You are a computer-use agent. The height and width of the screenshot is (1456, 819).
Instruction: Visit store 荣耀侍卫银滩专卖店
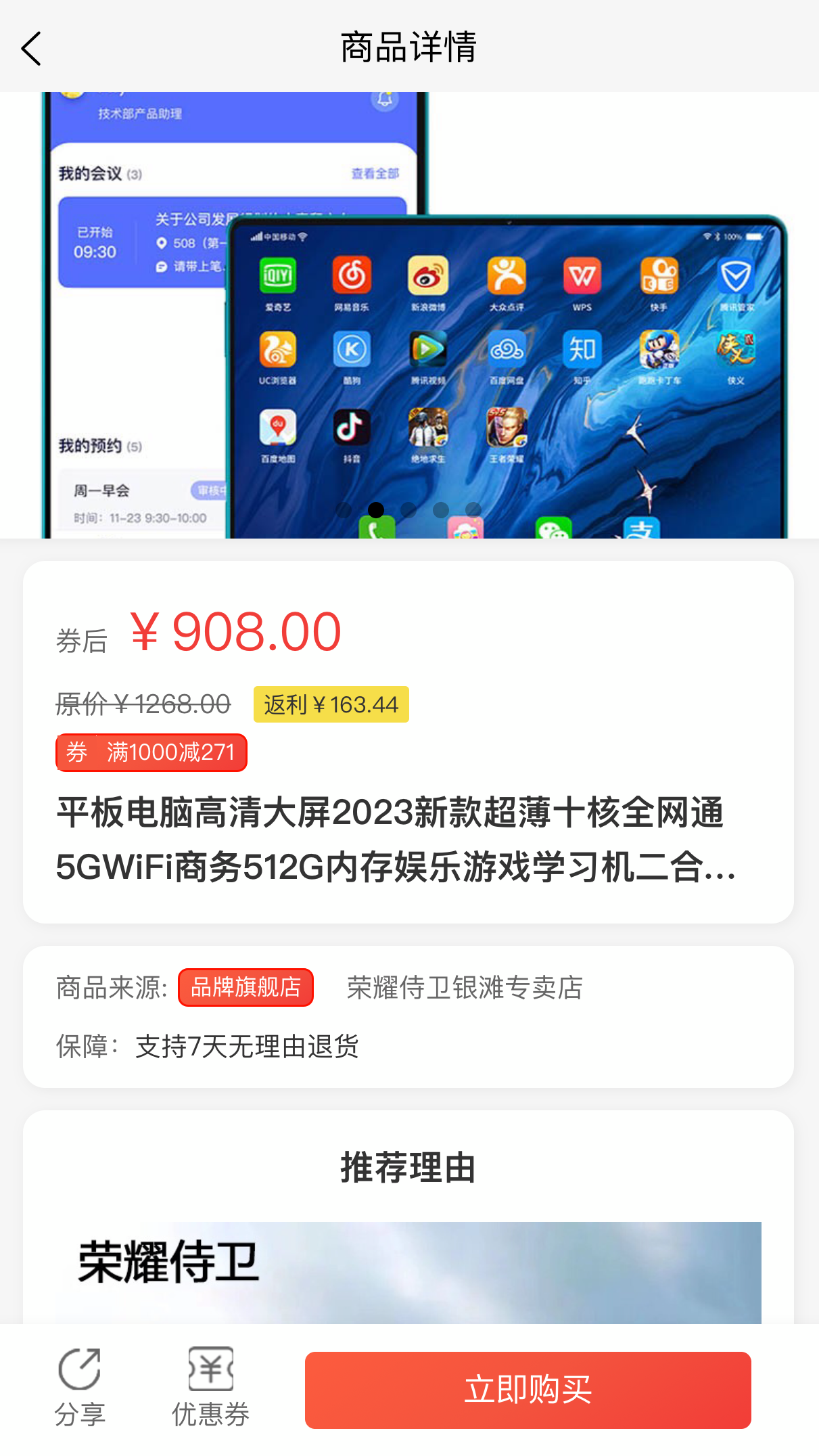pos(465,988)
